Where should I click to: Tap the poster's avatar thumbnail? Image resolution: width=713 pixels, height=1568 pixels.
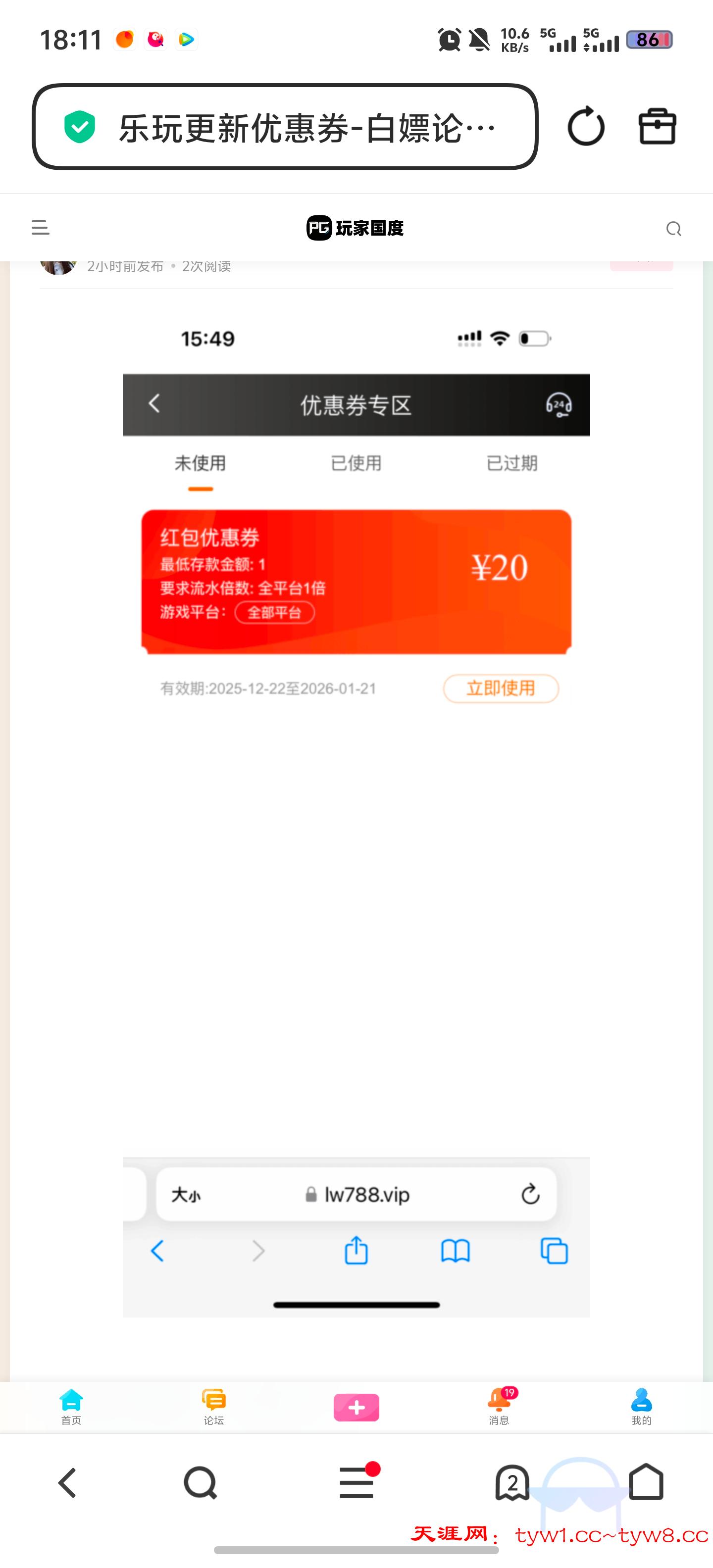click(58, 264)
